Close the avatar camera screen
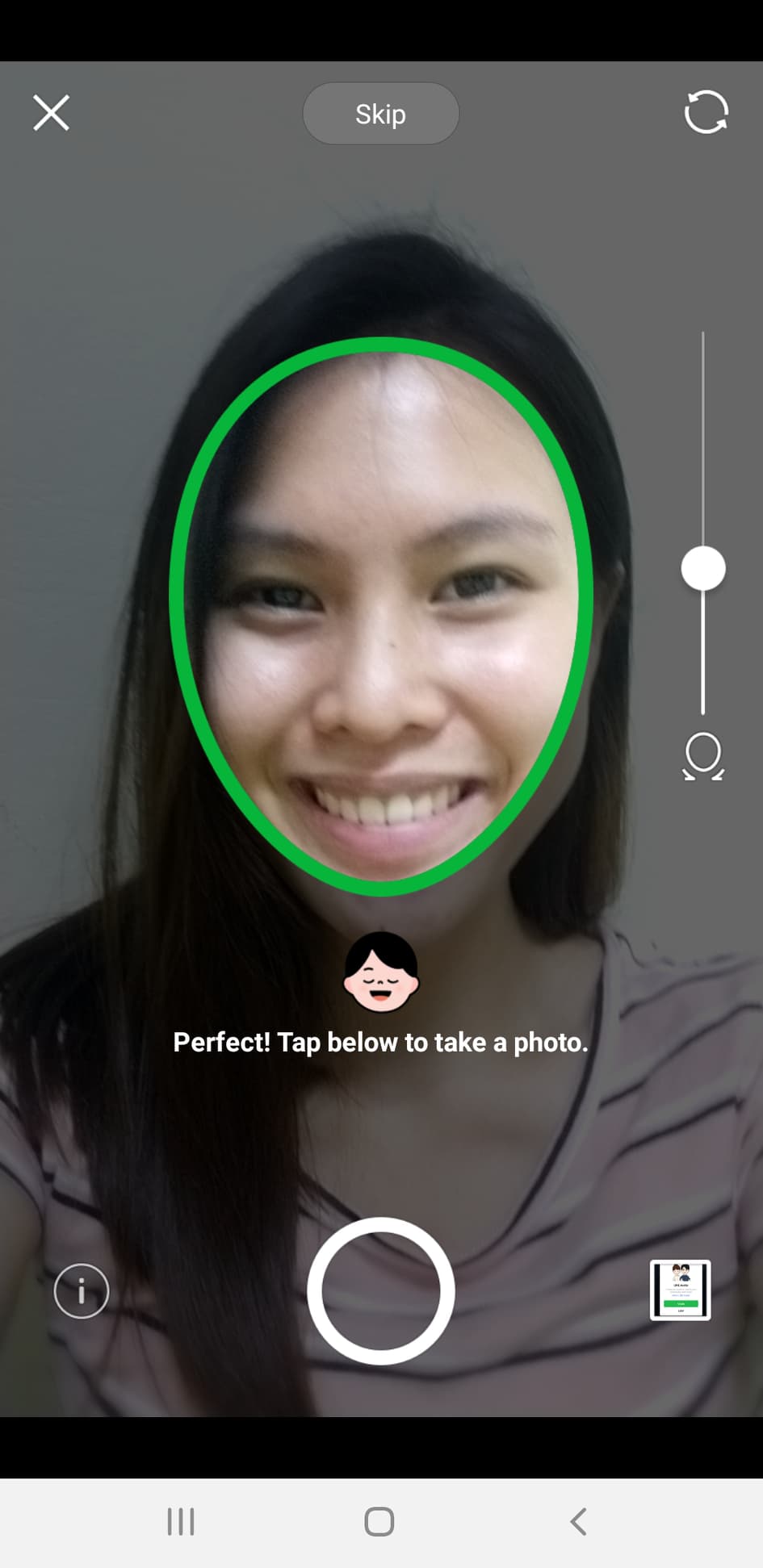763x1568 pixels. click(51, 112)
